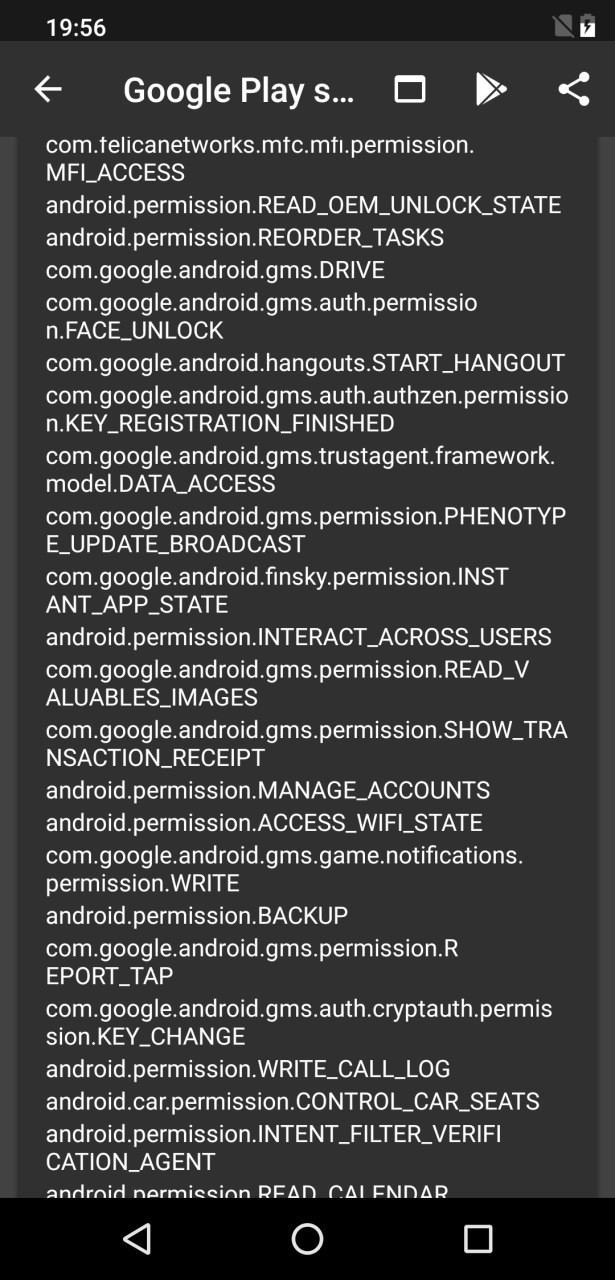Share the app details
Screen dimensions: 615x1280
(x=573, y=89)
